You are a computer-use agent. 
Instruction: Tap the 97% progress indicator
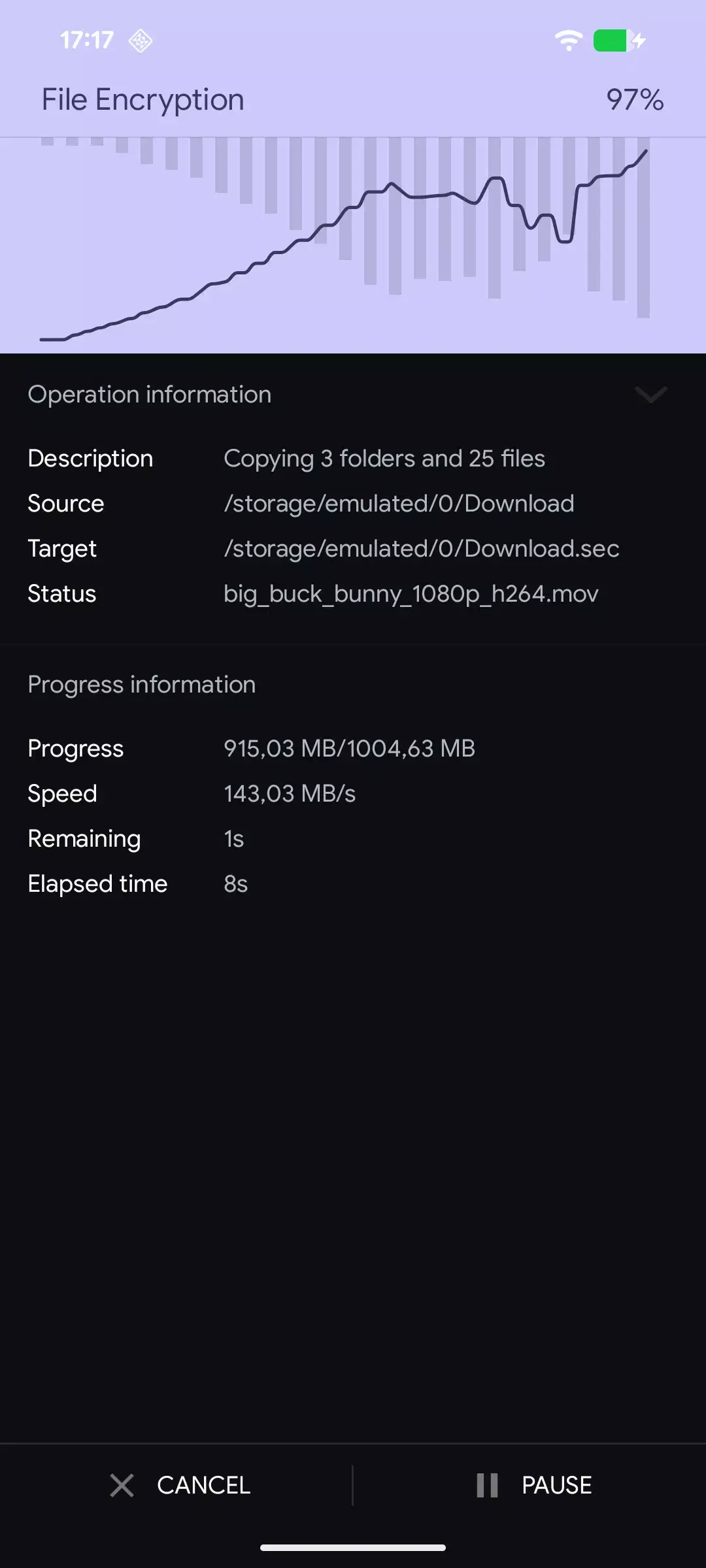(635, 99)
